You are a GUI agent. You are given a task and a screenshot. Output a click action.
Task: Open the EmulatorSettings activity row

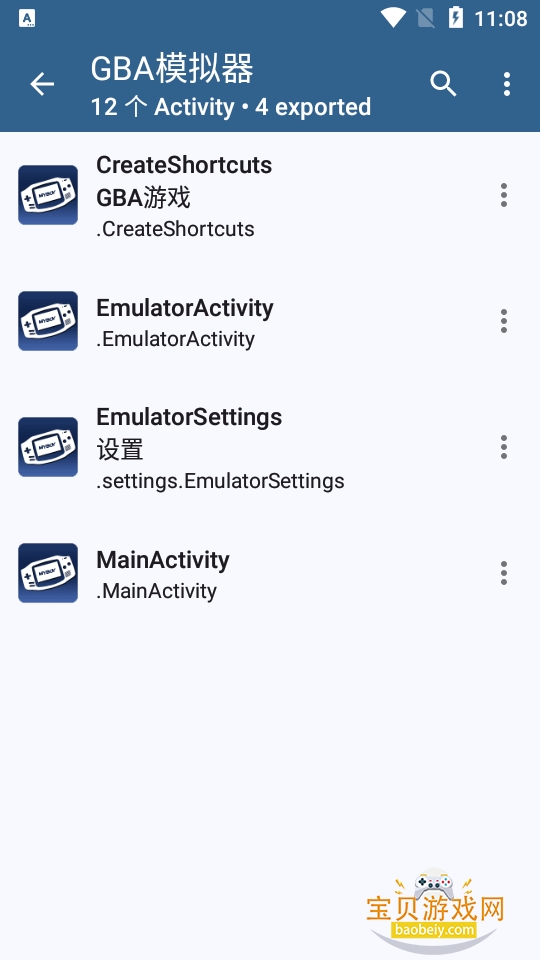point(270,448)
